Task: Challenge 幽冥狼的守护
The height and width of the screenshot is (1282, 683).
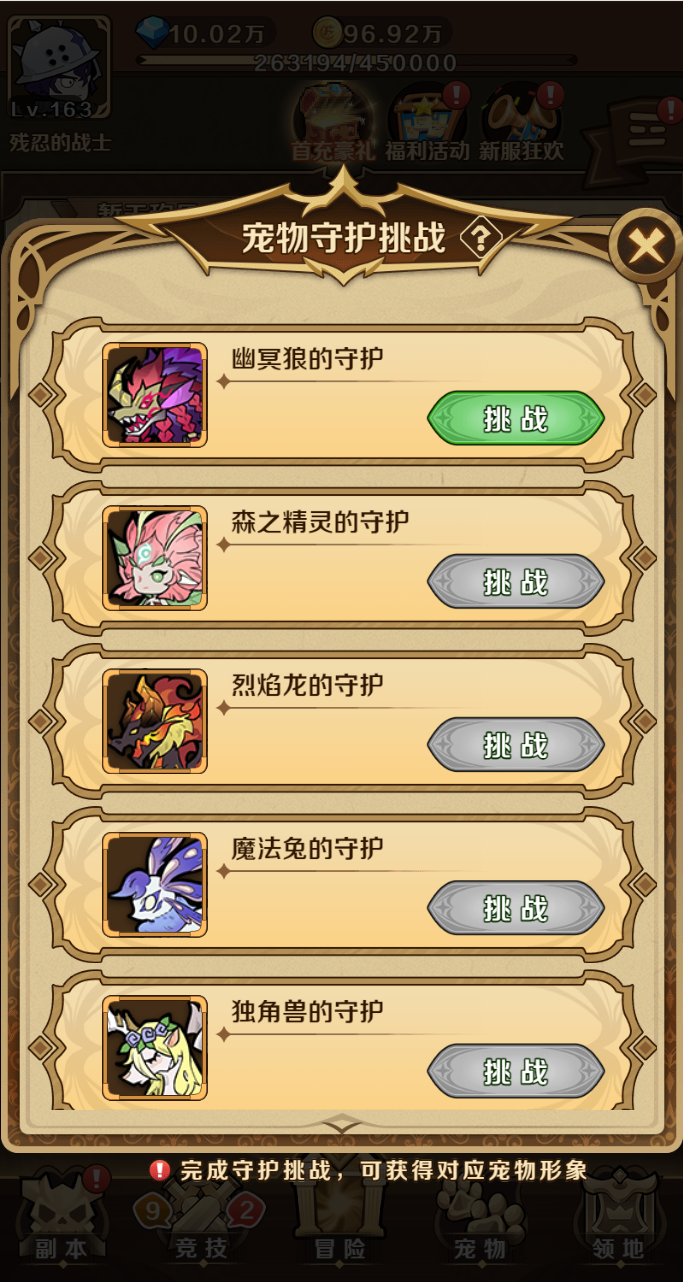Action: coord(516,419)
